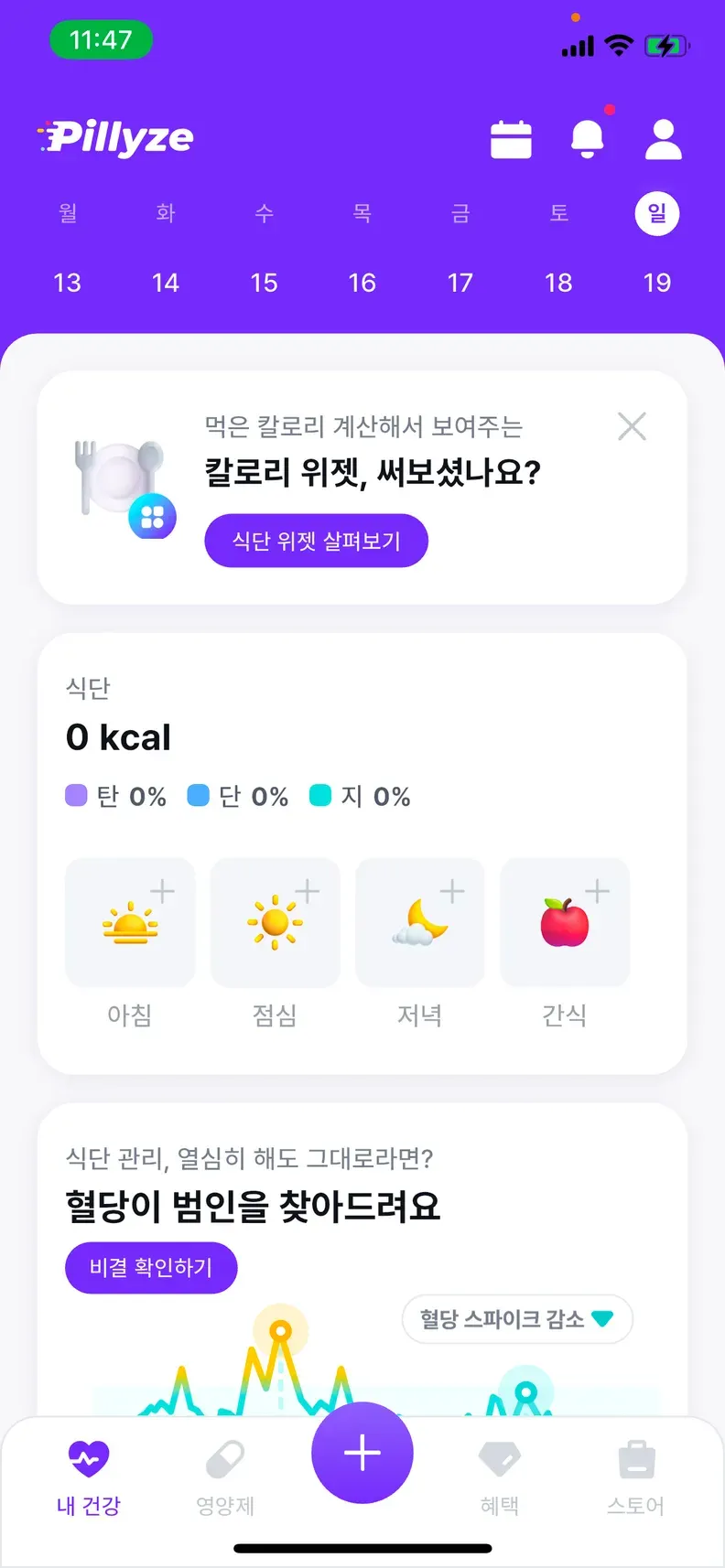725x1568 pixels.
Task: Open the 스토어 tab
Action: pyautogui.click(x=636, y=1475)
